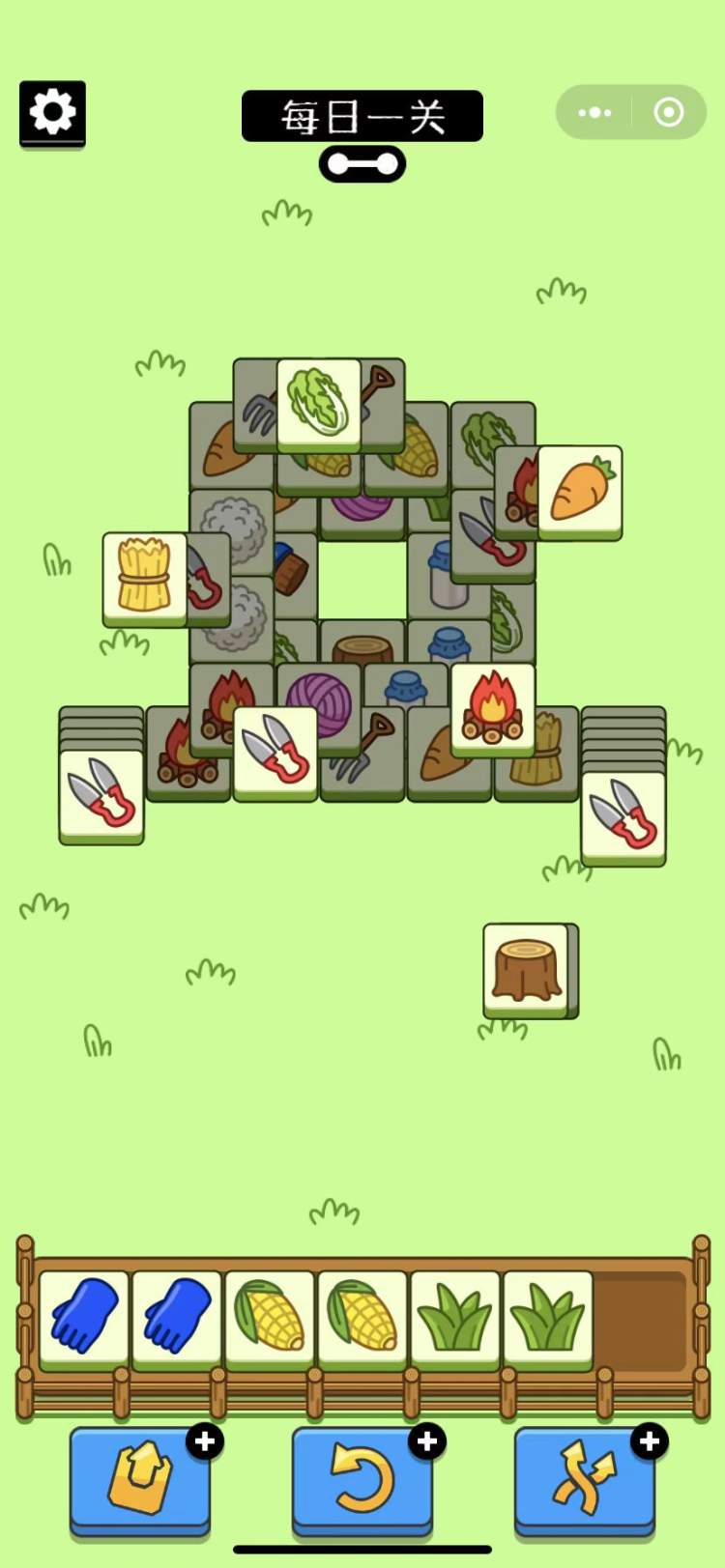
Task: Select the cabbage tile on top
Action: pyautogui.click(x=319, y=402)
